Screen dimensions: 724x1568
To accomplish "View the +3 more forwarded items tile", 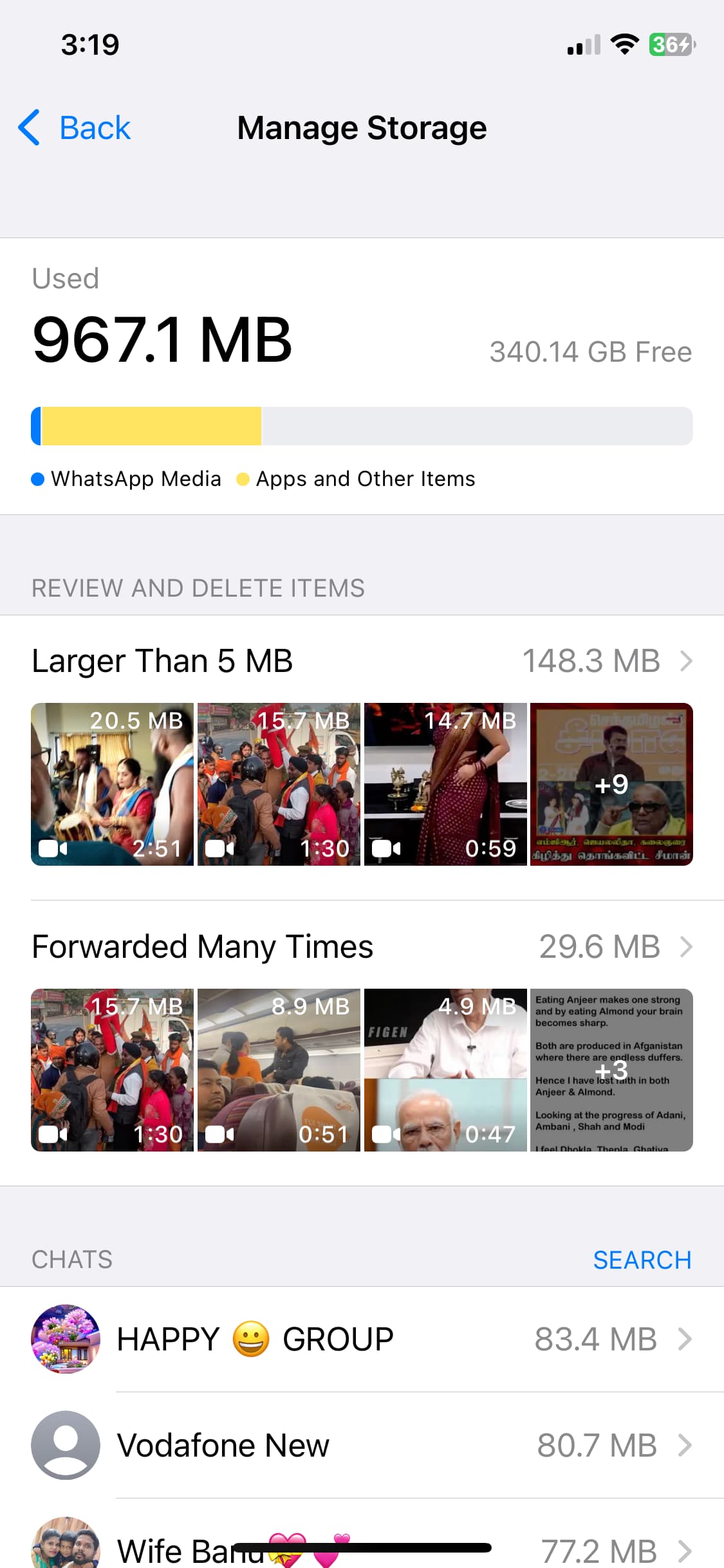I will (x=611, y=1070).
